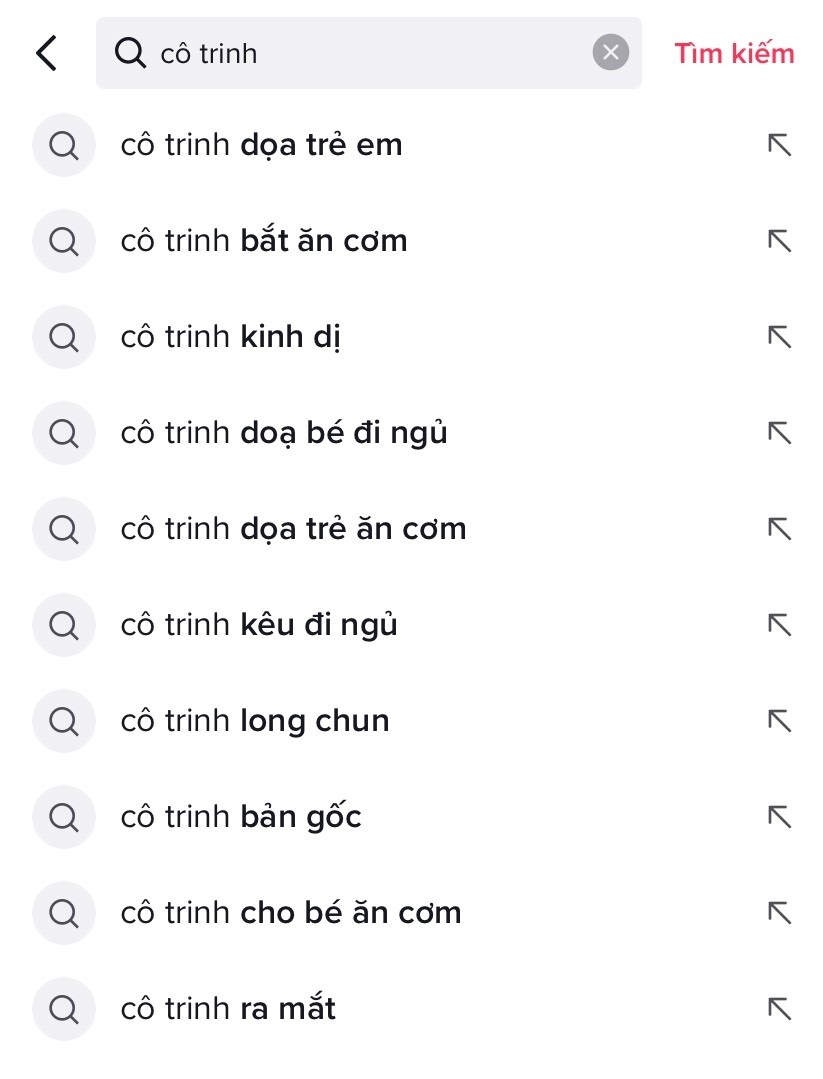Viewport: 823px width, 1079px height.
Task: Tap fill arrow next to "cô trinh bản gốc"
Action: (x=777, y=817)
